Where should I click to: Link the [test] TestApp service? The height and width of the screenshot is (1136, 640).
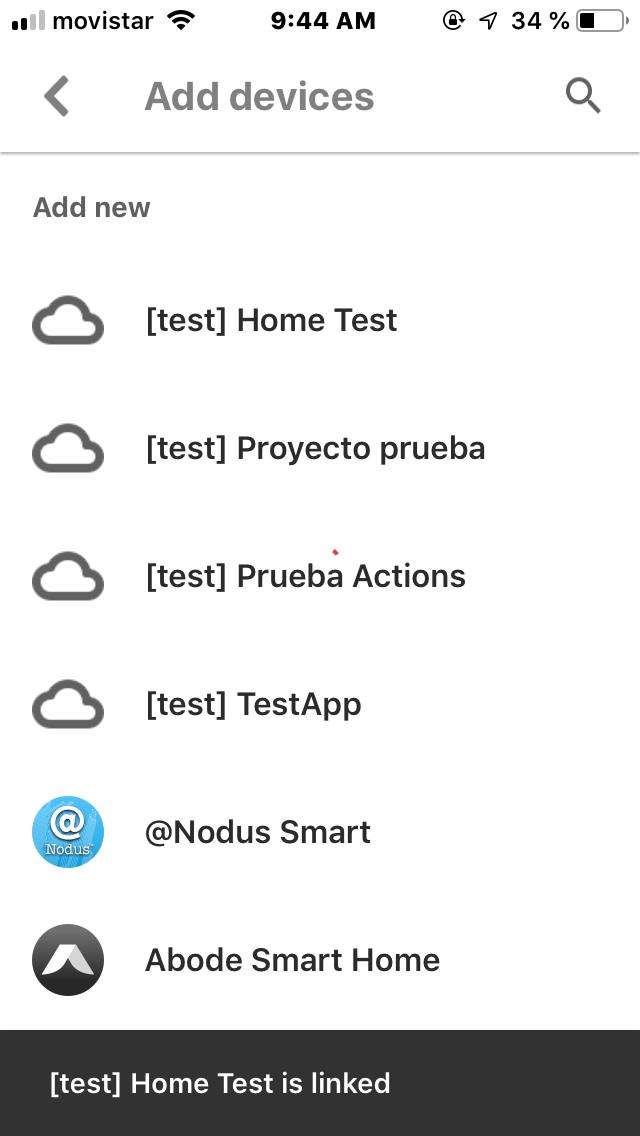tap(320, 704)
